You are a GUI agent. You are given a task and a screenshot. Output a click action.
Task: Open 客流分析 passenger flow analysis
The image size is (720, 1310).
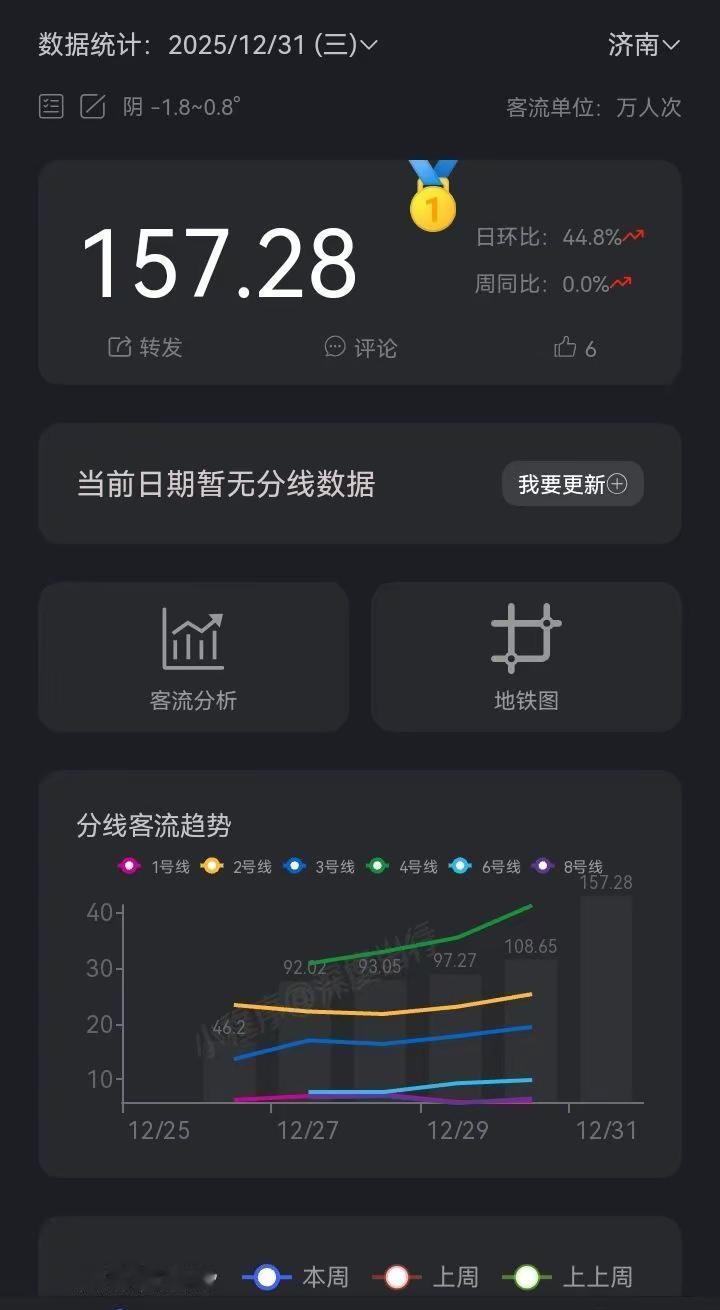194,656
